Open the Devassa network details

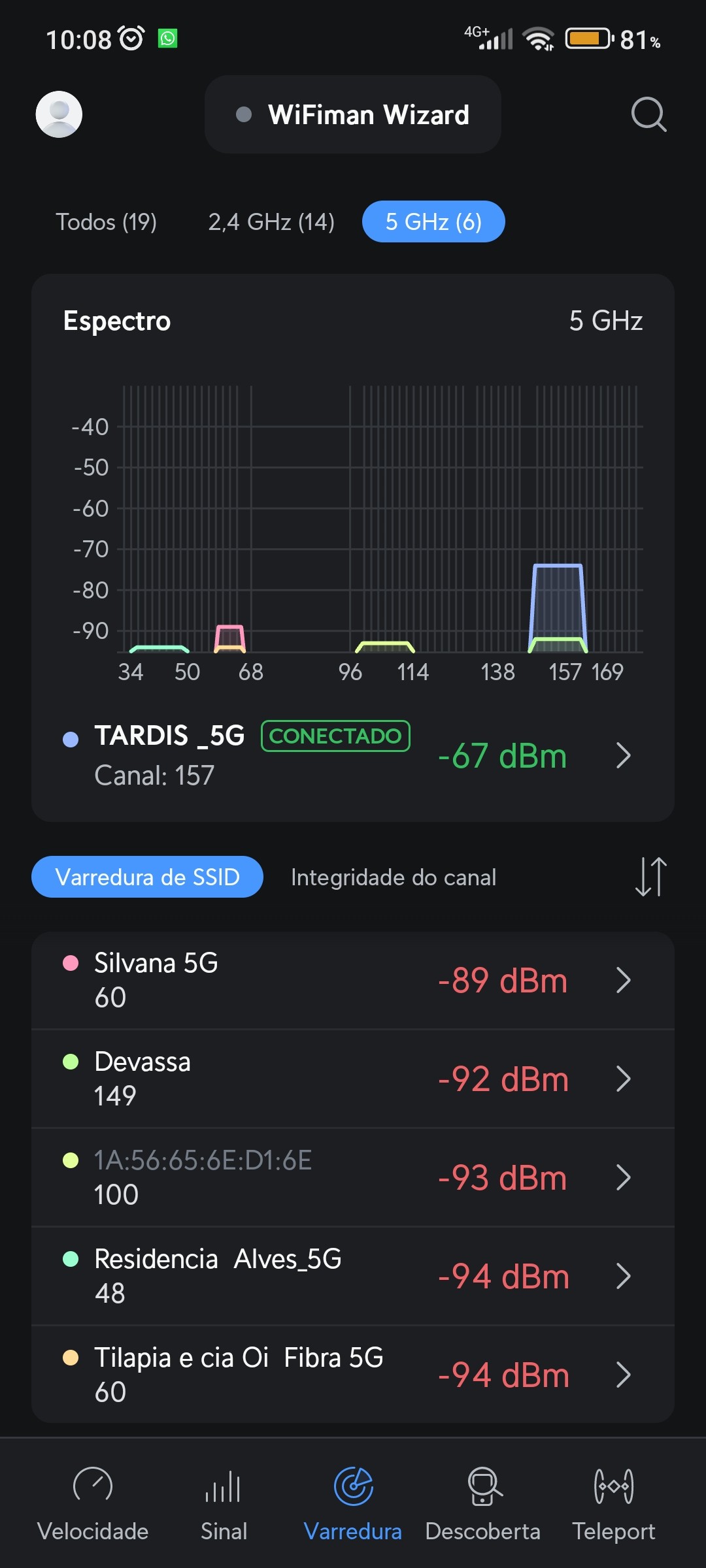coord(353,1079)
